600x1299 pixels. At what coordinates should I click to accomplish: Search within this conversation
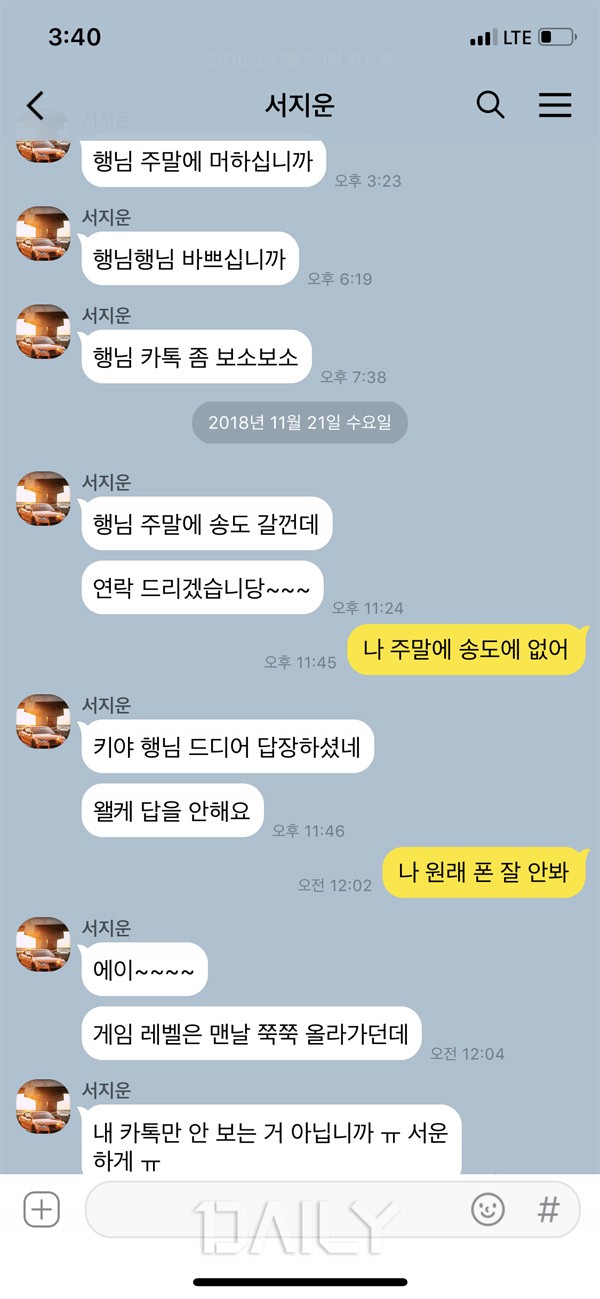click(490, 105)
